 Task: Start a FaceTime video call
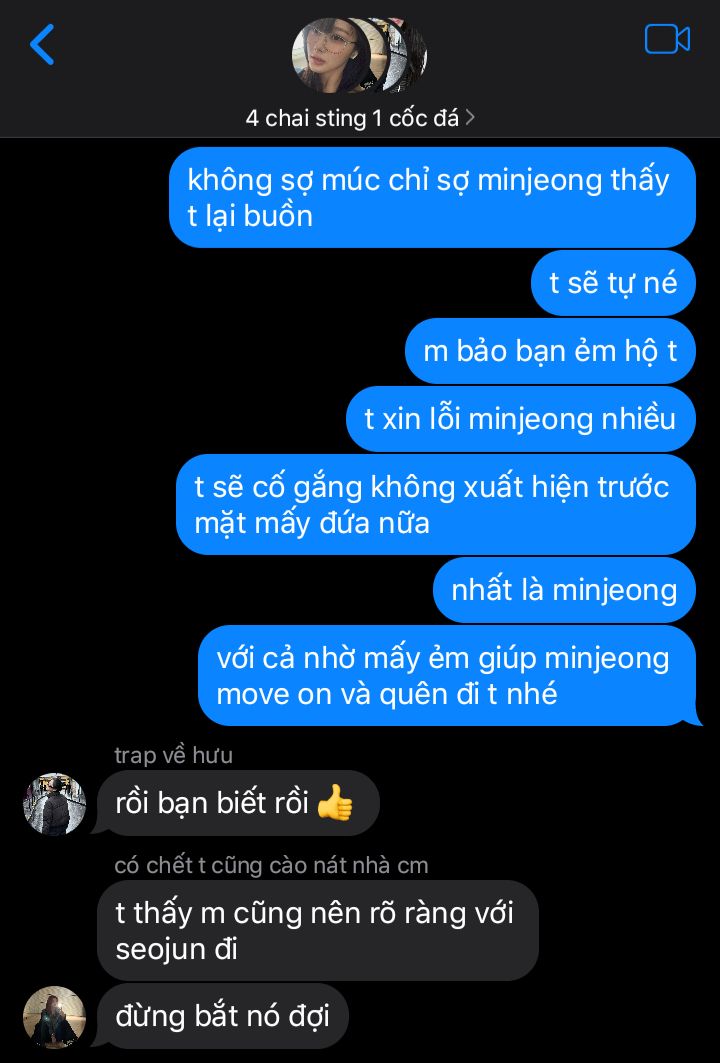667,39
